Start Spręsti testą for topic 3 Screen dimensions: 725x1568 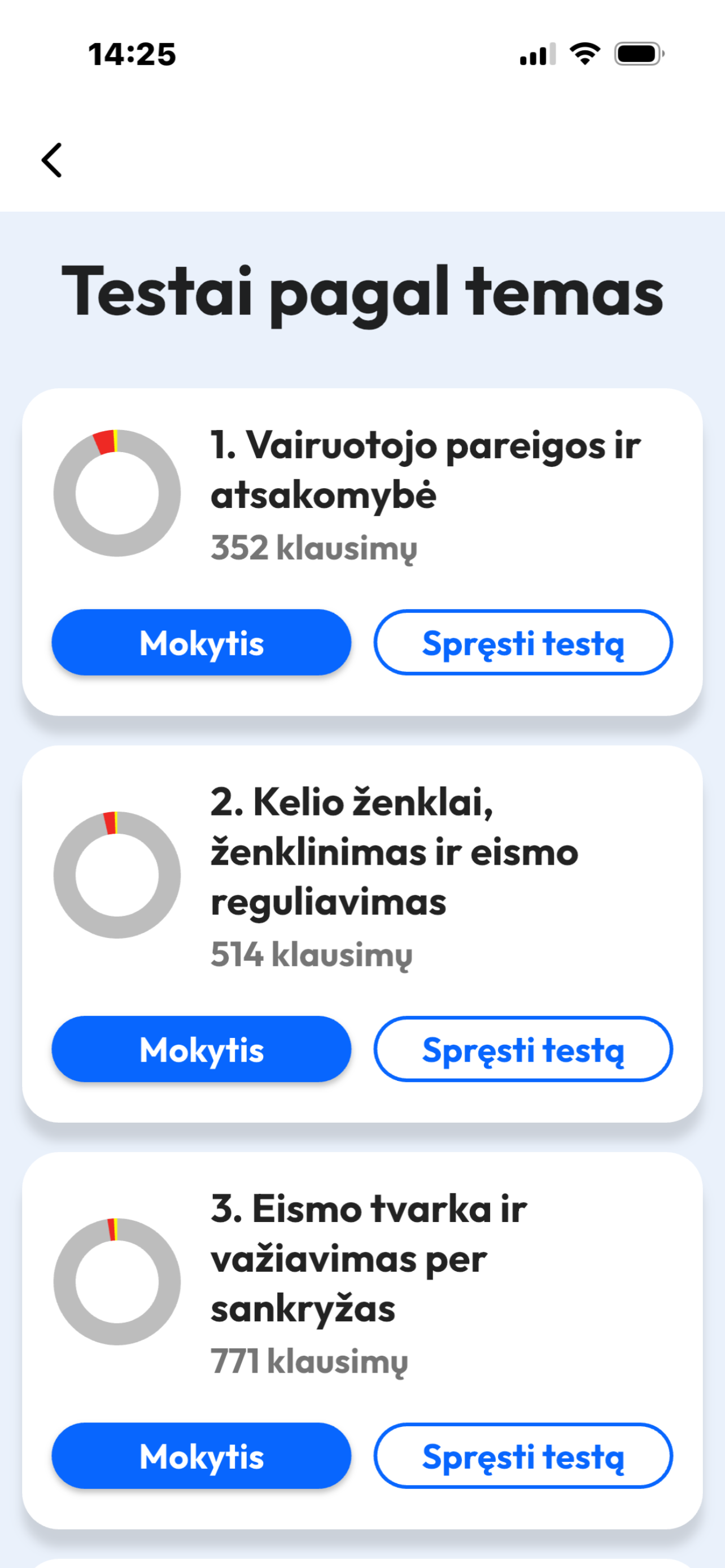point(524,1456)
